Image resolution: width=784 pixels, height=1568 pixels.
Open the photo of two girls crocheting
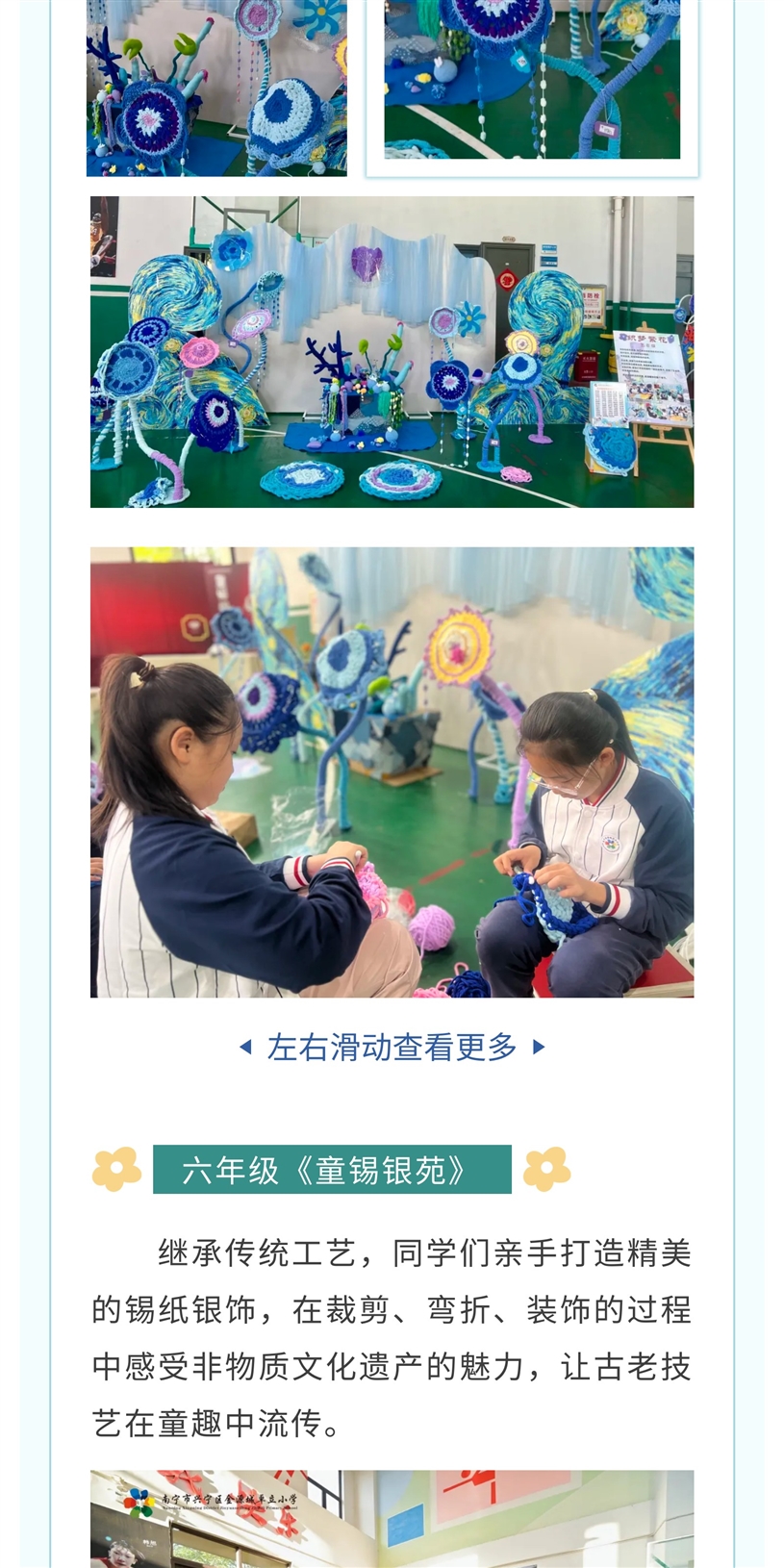point(392,771)
